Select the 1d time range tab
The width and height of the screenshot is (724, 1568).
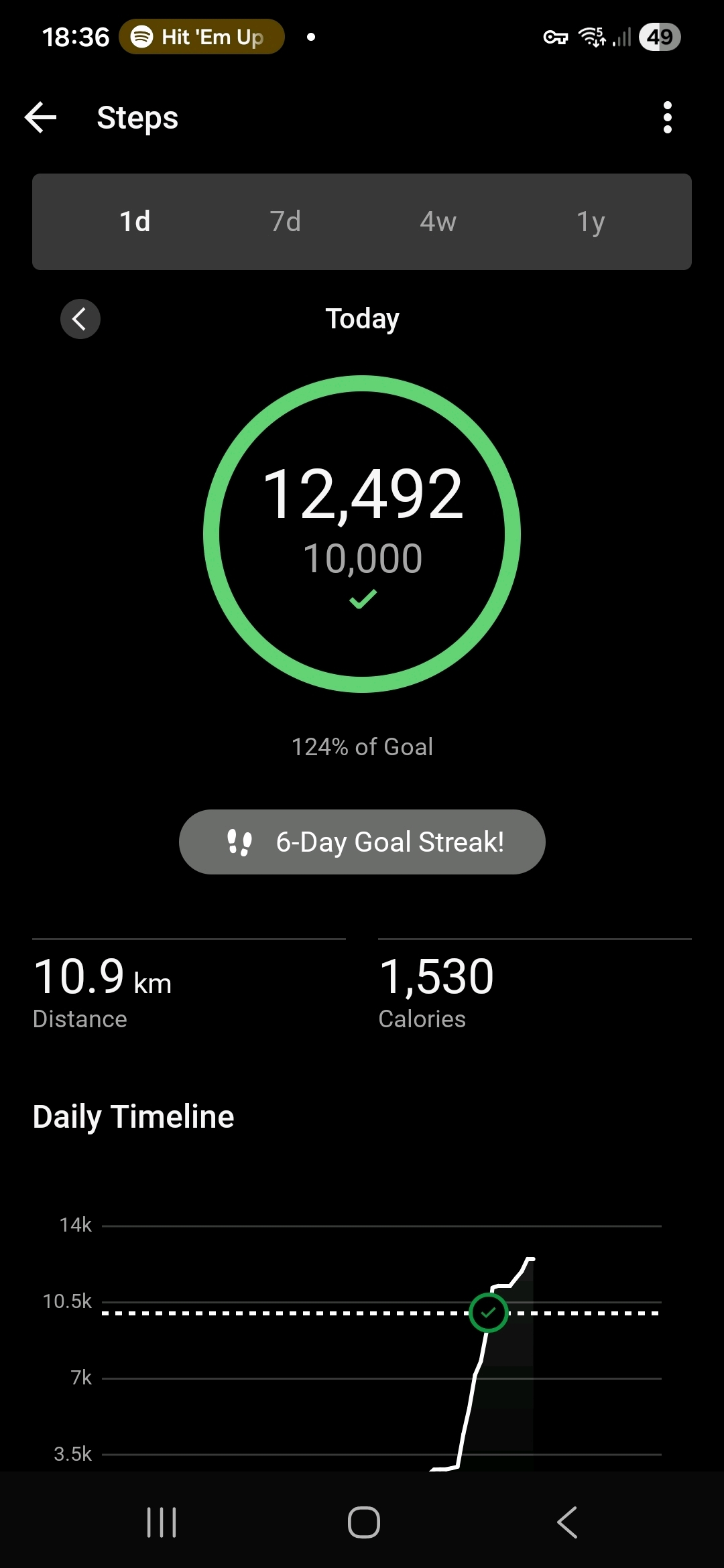[x=135, y=222]
